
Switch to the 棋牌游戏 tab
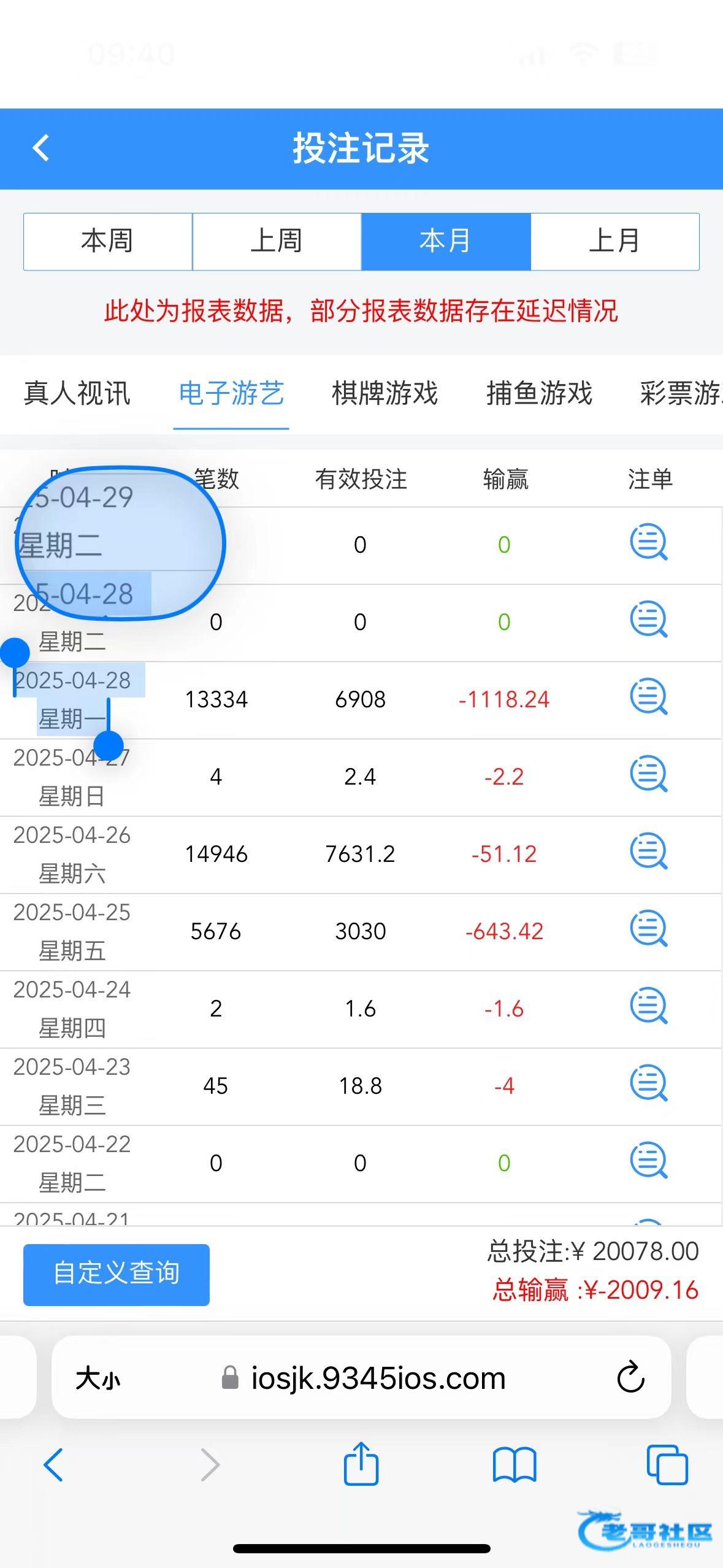(x=384, y=393)
